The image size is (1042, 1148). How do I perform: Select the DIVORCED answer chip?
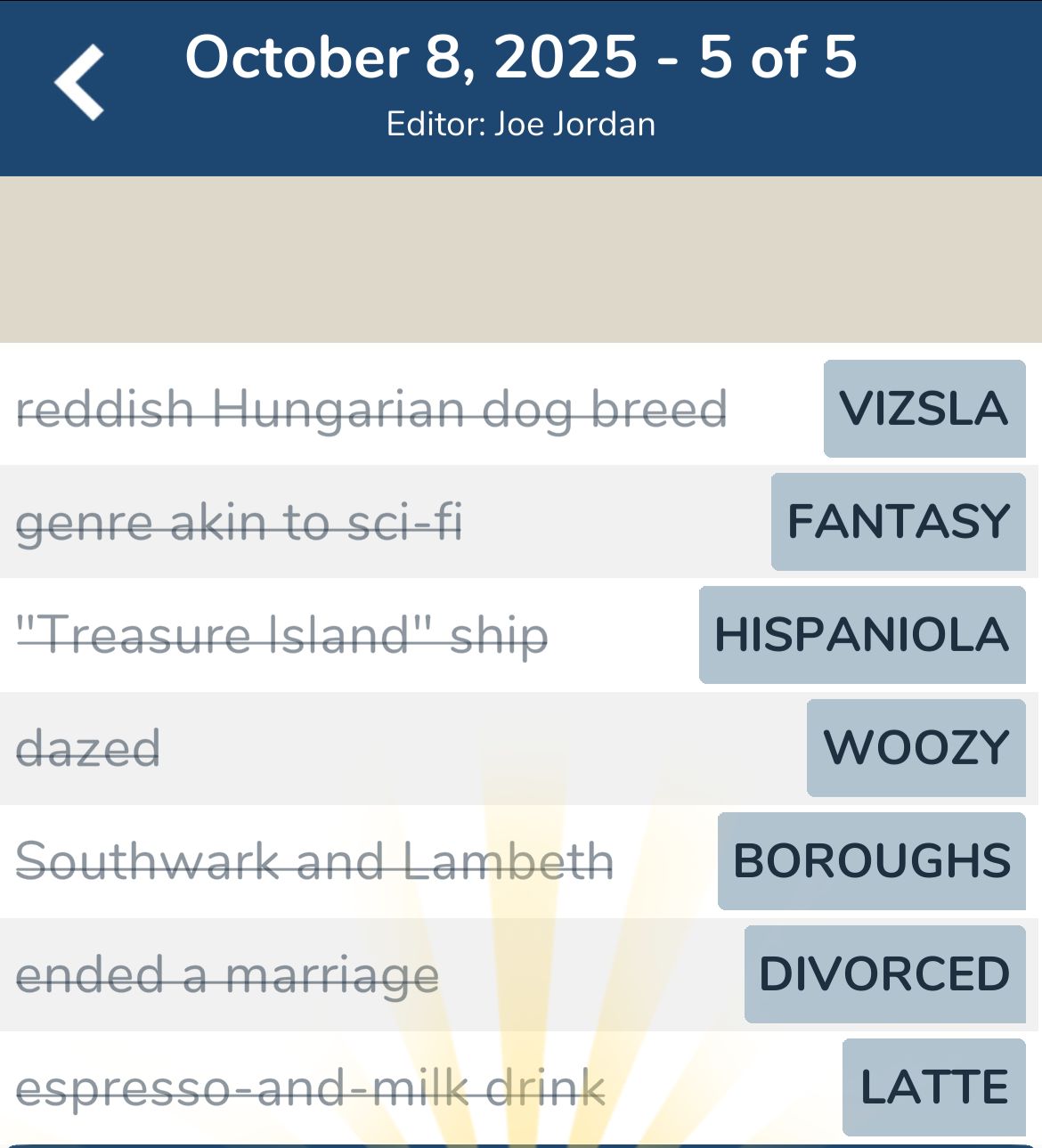[884, 974]
